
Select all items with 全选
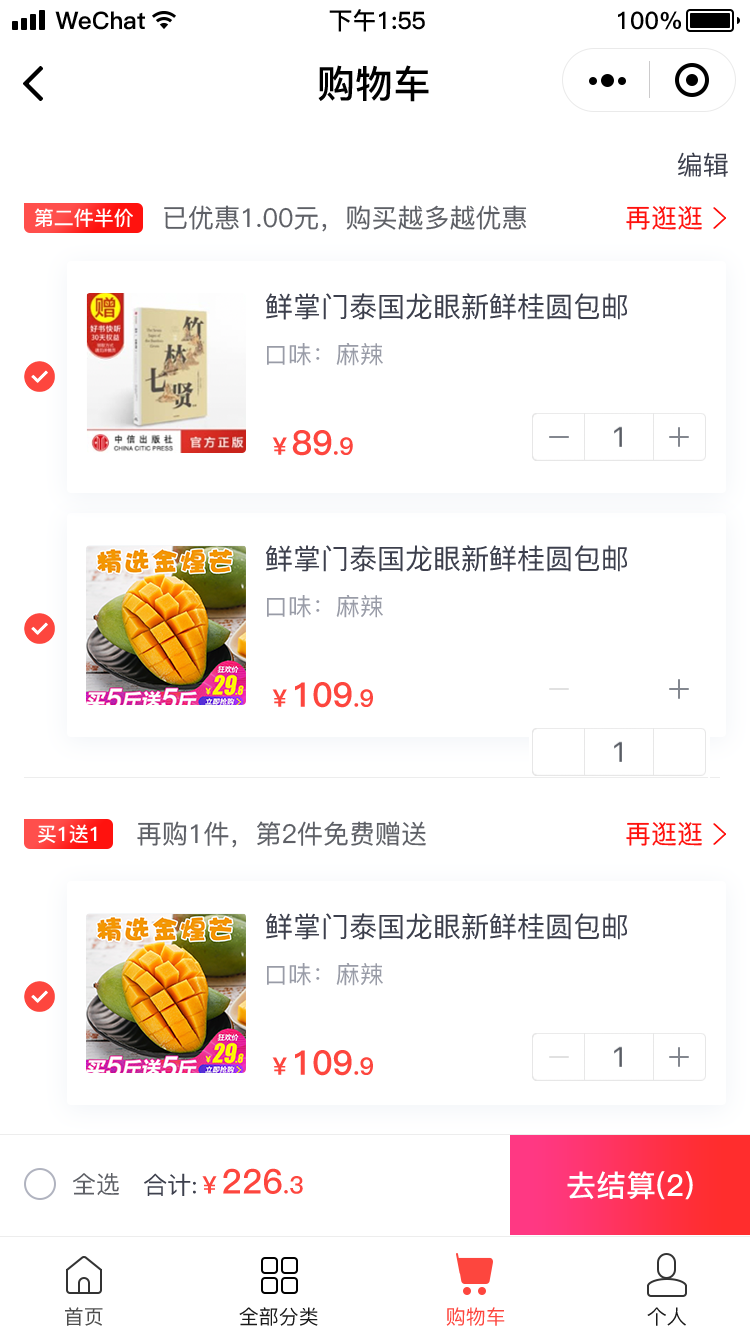41,1185
